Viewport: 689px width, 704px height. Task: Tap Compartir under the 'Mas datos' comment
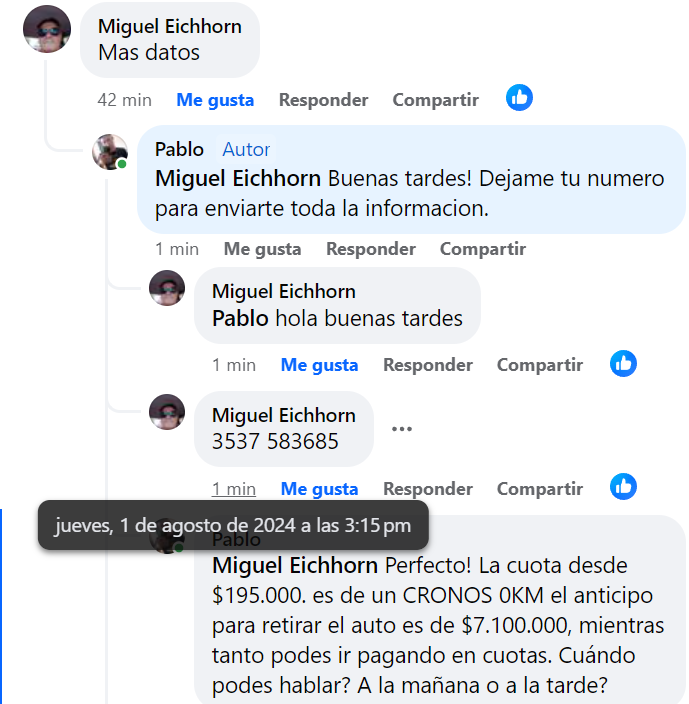(x=435, y=100)
